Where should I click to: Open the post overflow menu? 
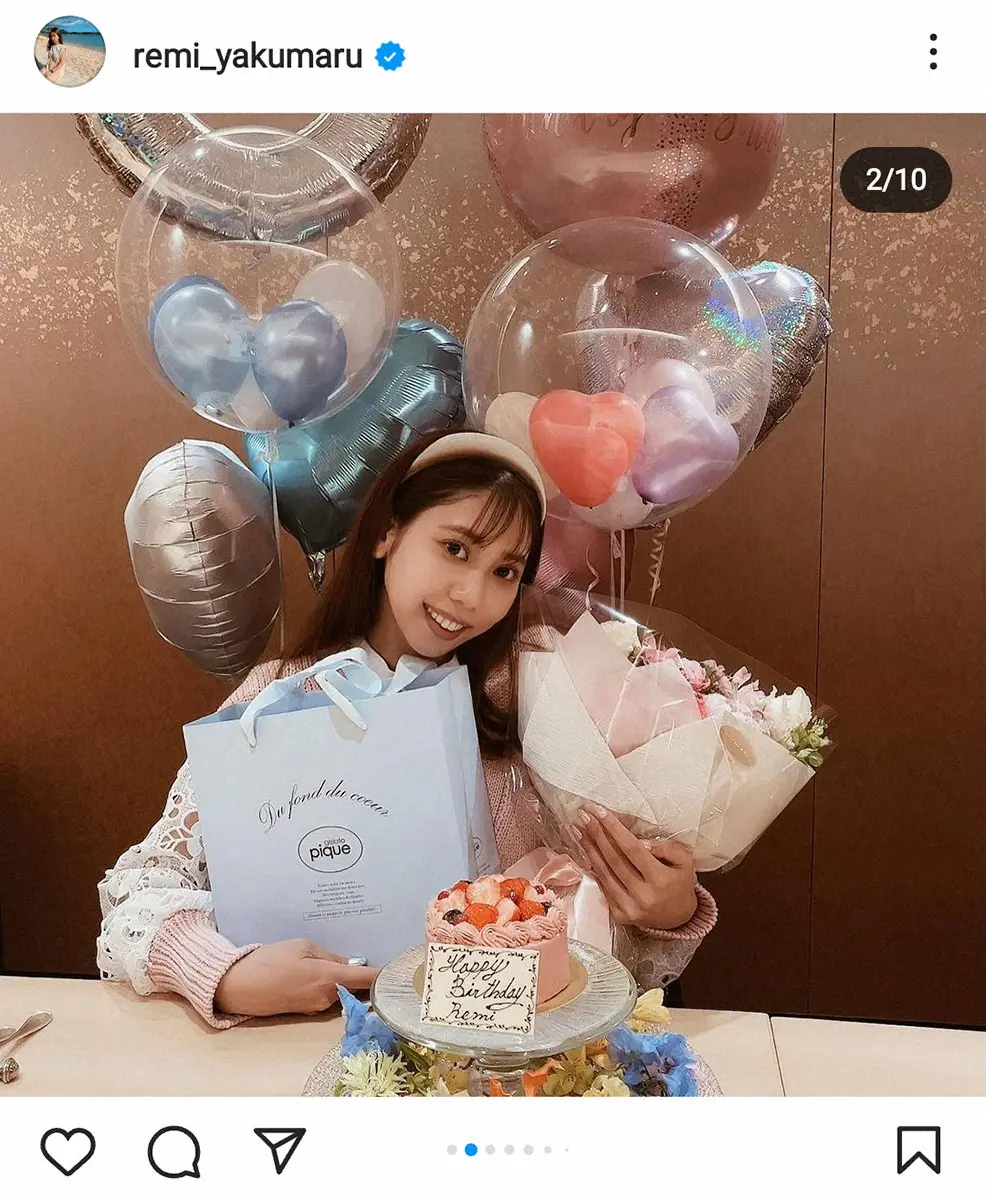(x=932, y=52)
